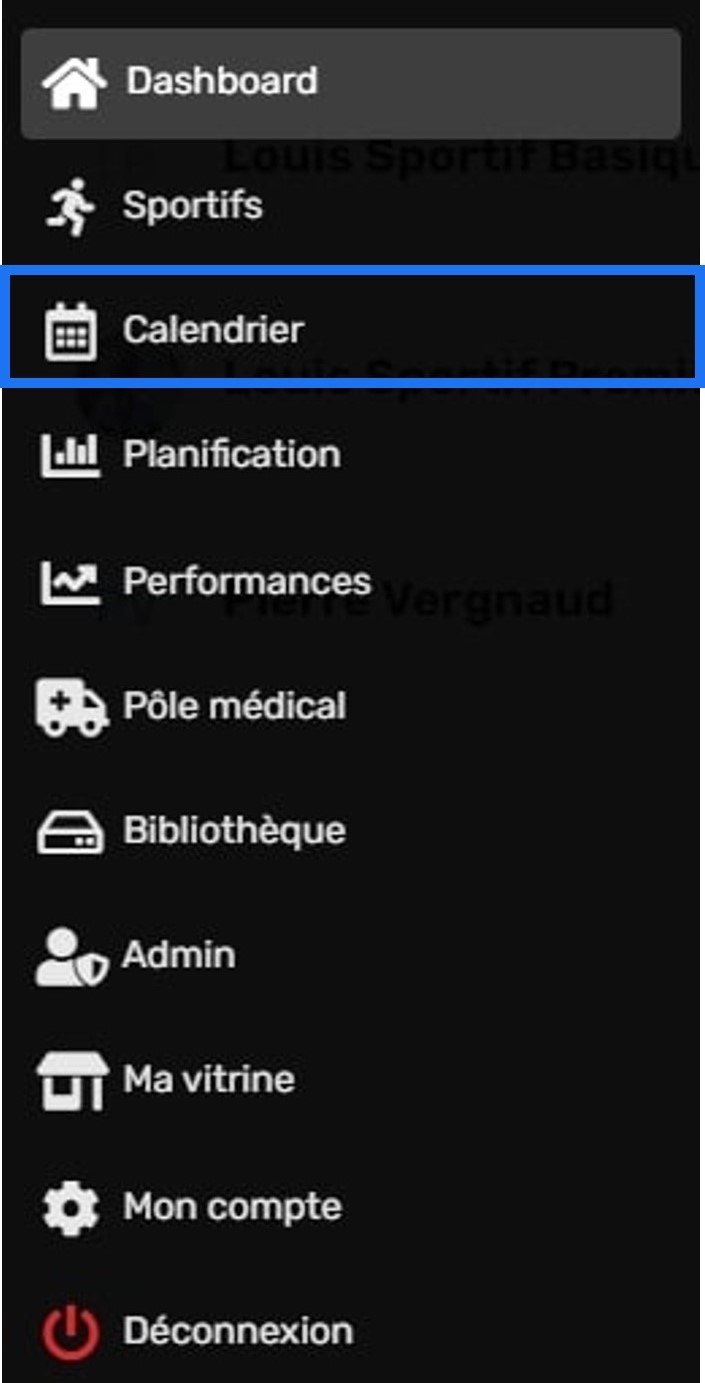Open the Dashboard menu item

[x=351, y=83]
